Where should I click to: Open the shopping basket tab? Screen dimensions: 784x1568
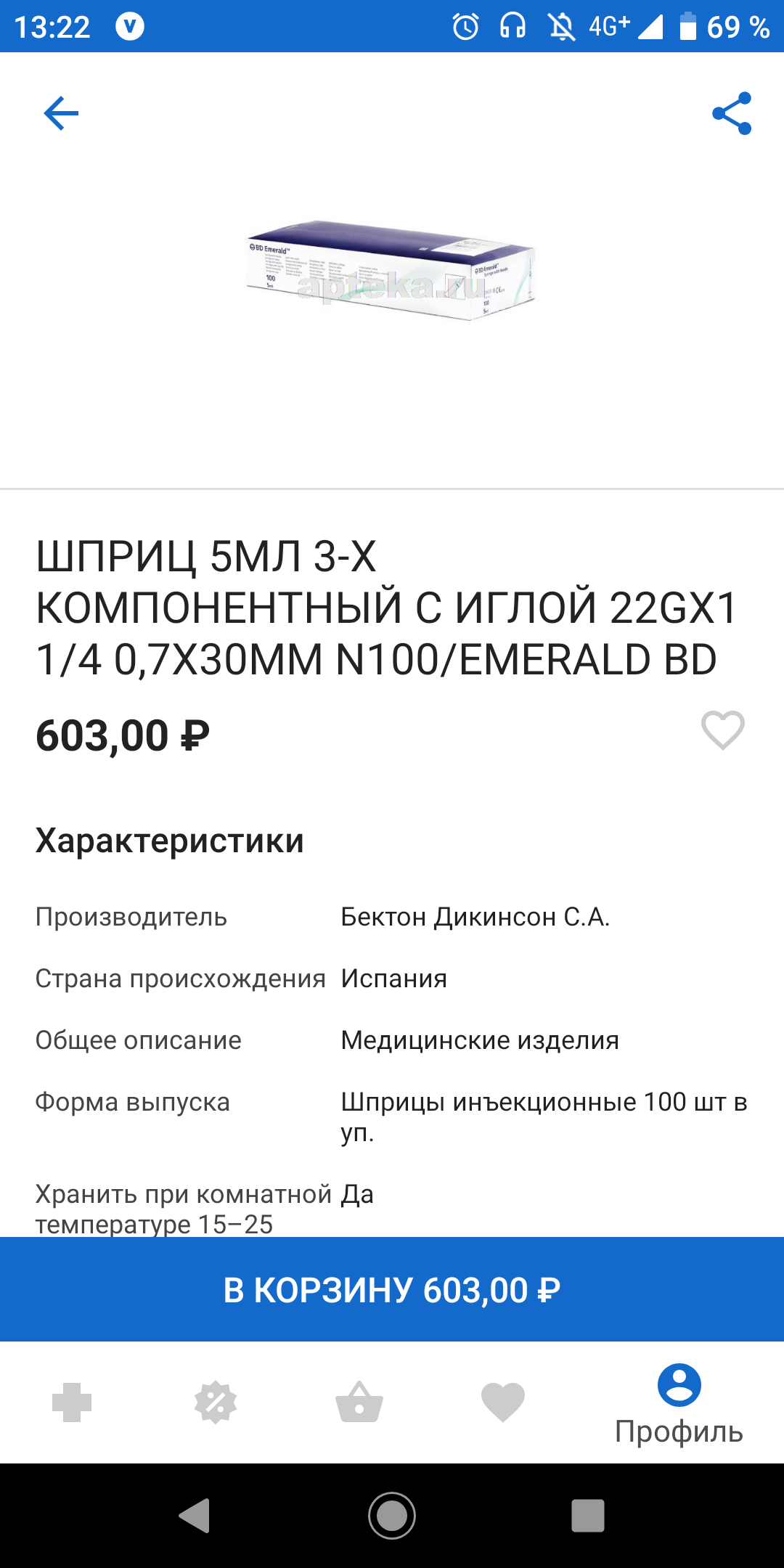click(x=359, y=1402)
